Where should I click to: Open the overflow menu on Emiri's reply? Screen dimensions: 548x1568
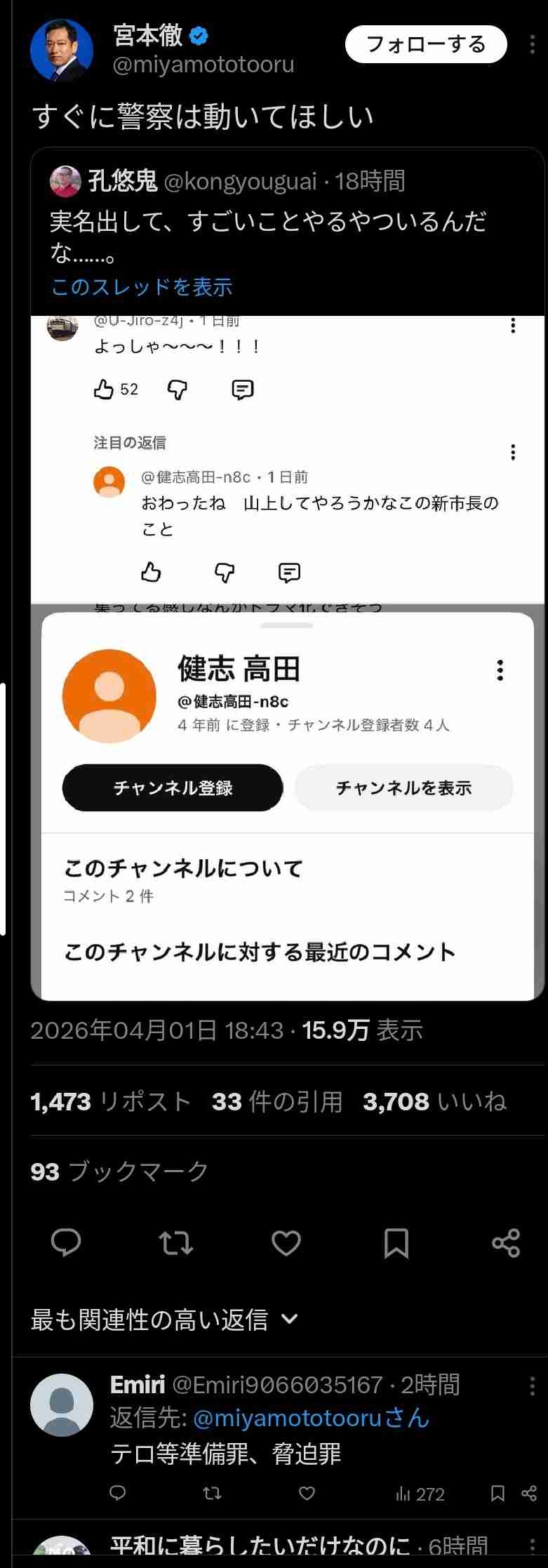(x=533, y=1386)
